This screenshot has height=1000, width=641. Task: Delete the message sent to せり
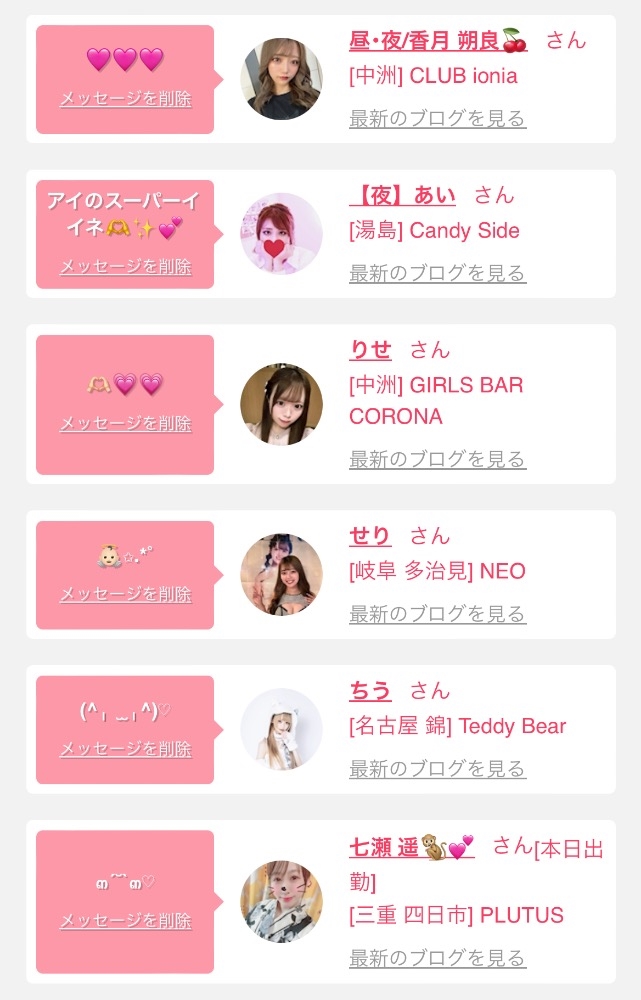click(x=125, y=595)
